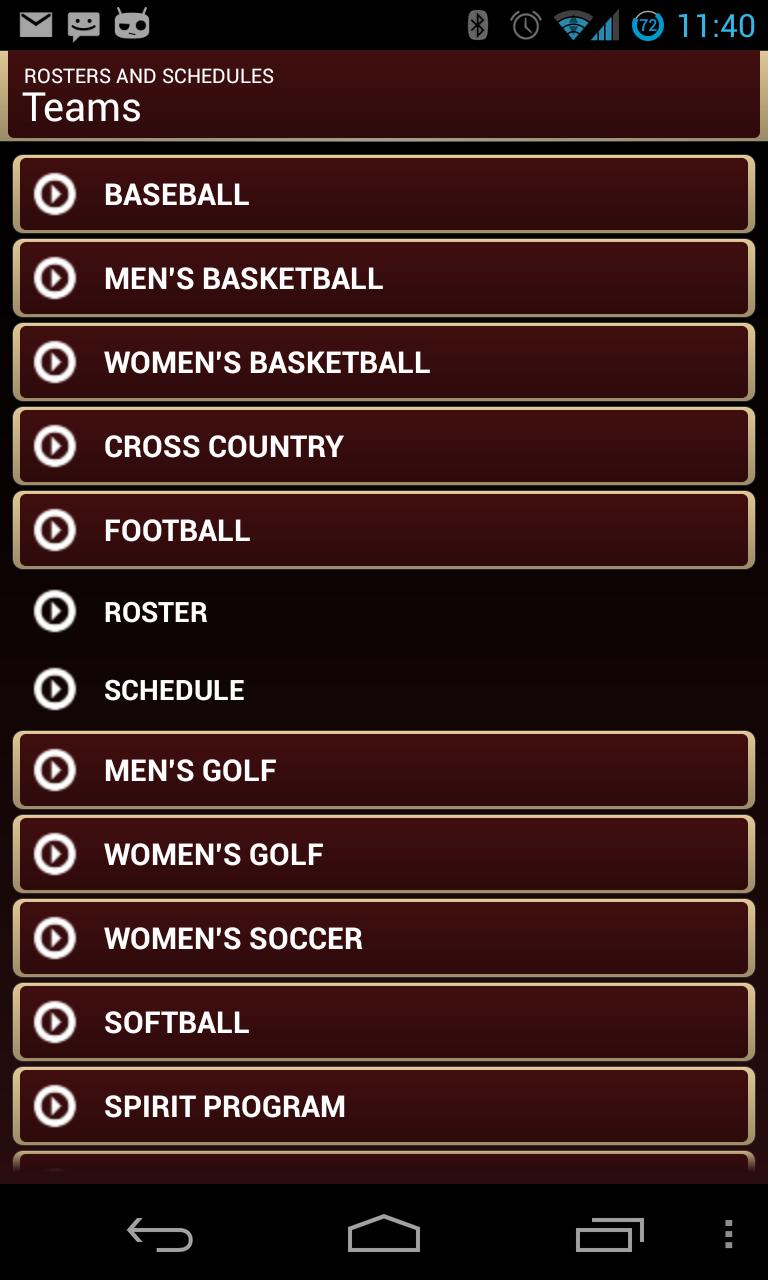
Task: Select the arrow icon next to WOMEN'S SOCCER
Action: (55, 938)
